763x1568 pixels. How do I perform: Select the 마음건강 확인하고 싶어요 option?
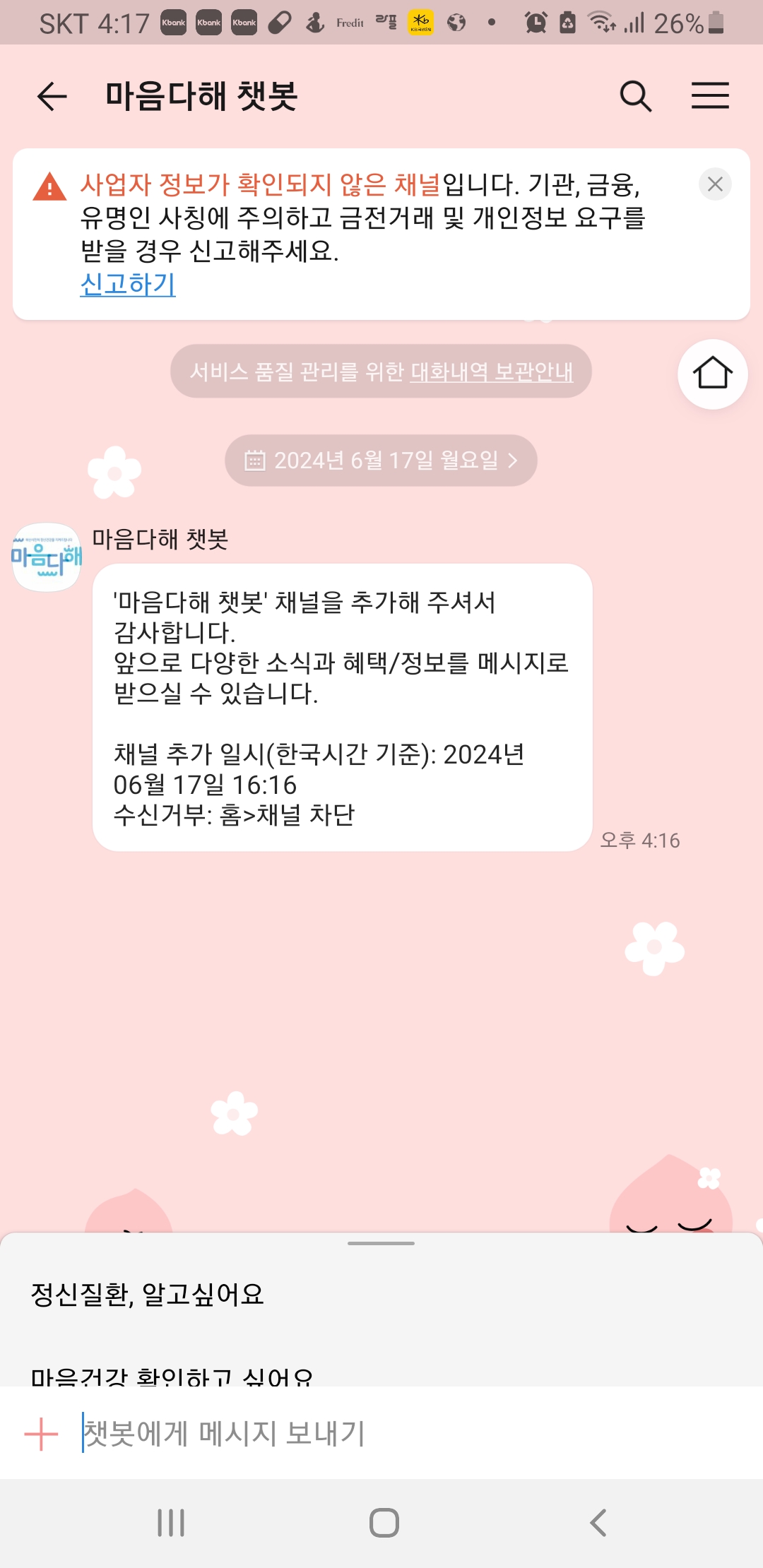coord(172,1376)
